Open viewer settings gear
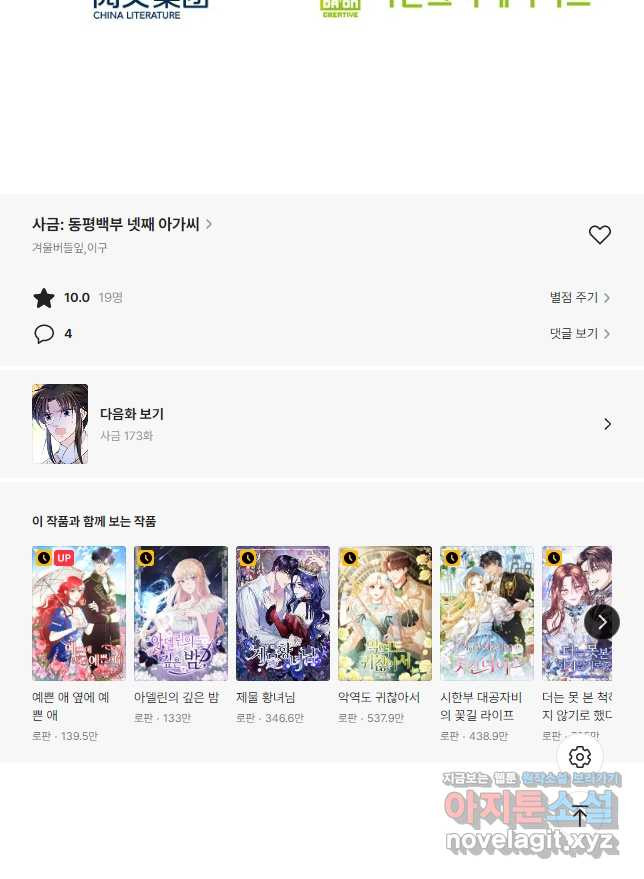 (x=580, y=757)
